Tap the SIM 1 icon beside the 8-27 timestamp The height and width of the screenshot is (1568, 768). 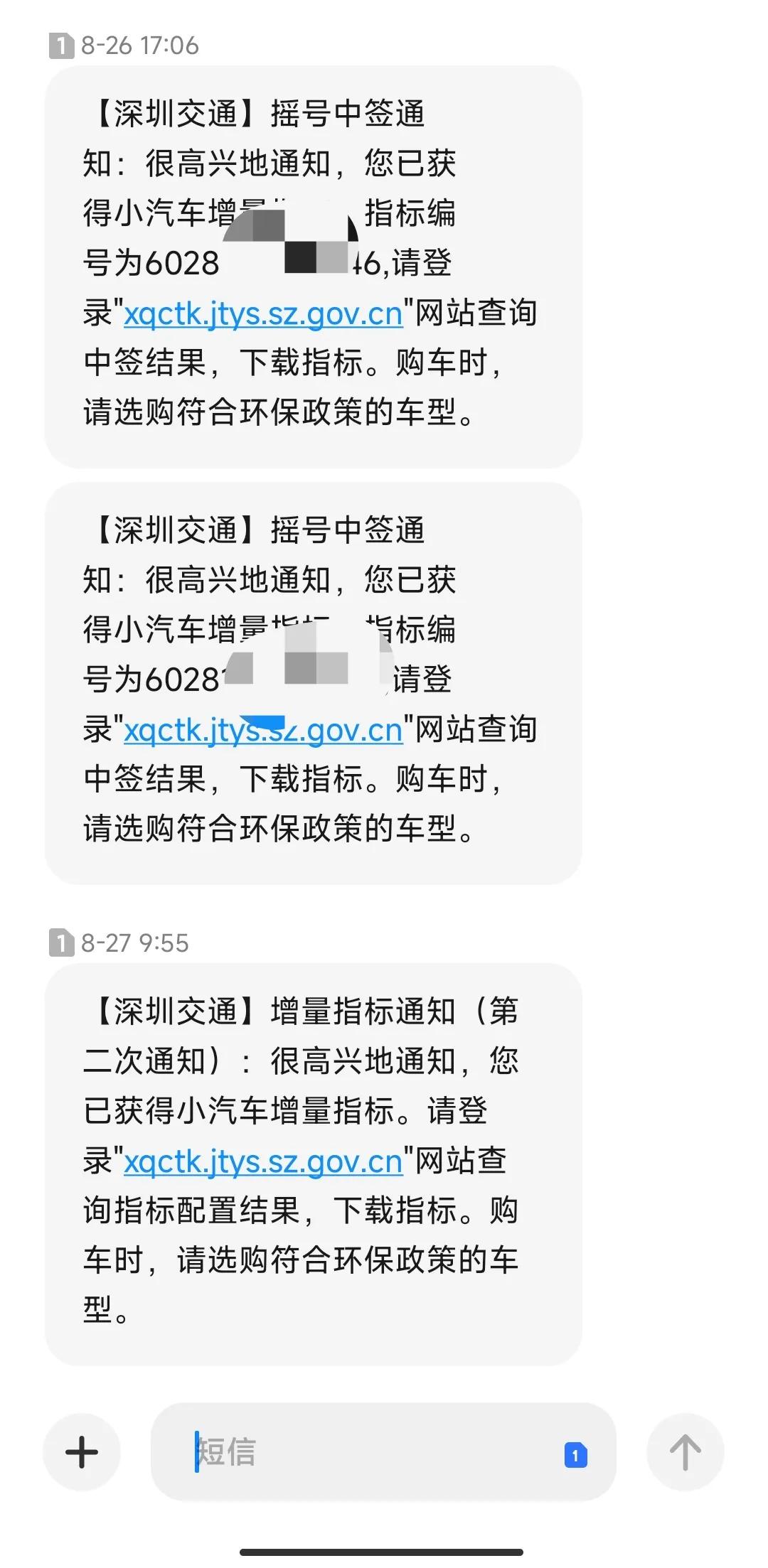click(63, 942)
